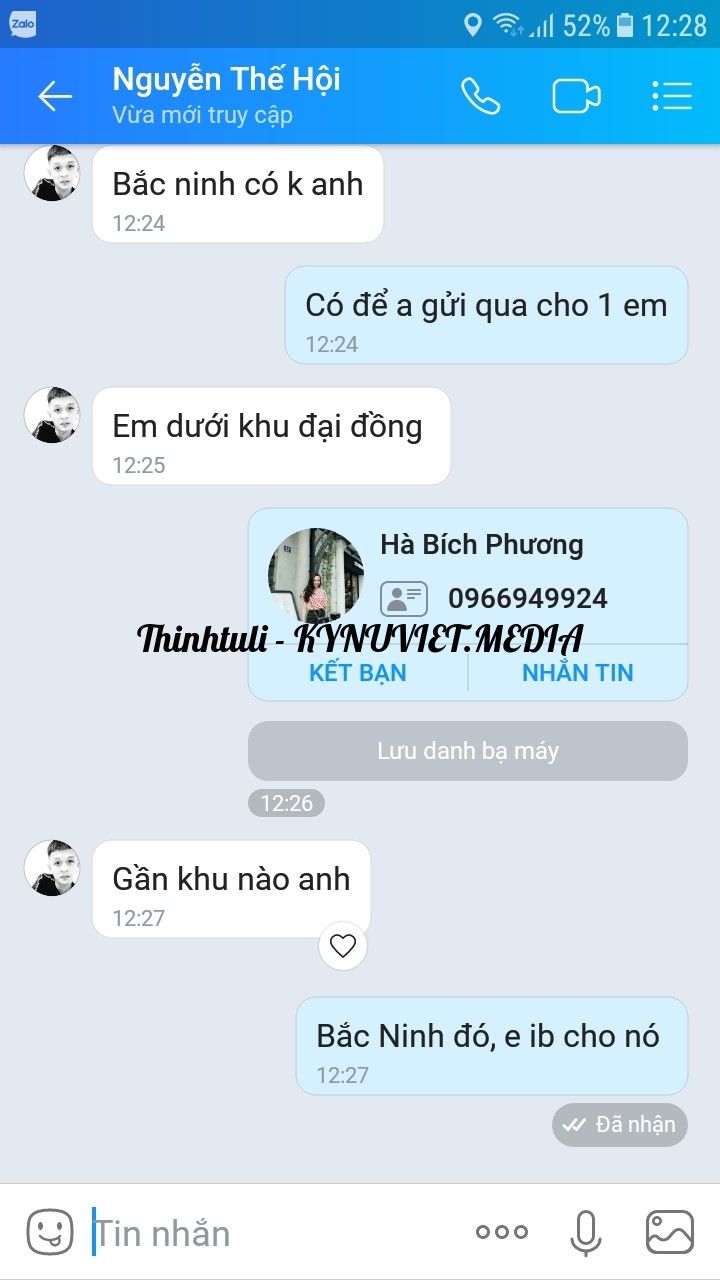Record a voice message
The width and height of the screenshot is (720, 1280).
coord(586,1232)
